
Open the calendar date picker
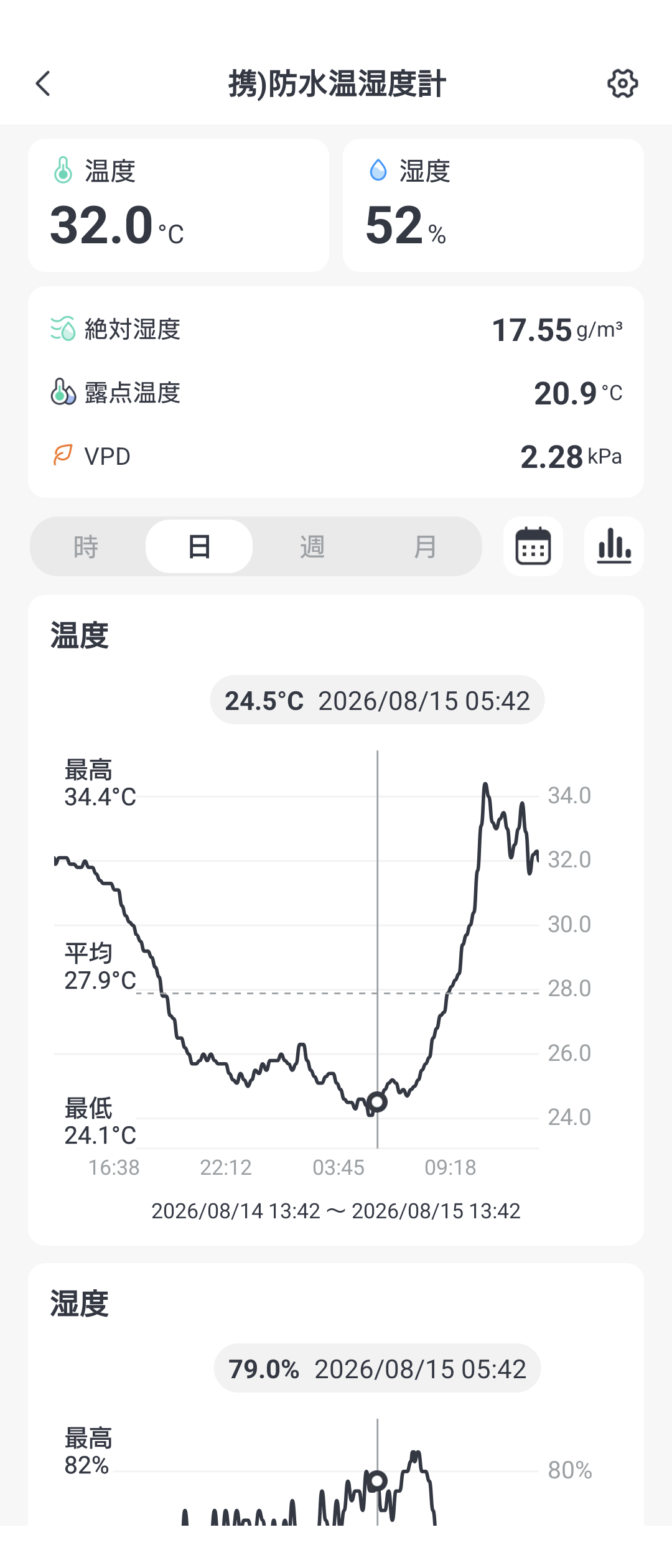[x=533, y=546]
